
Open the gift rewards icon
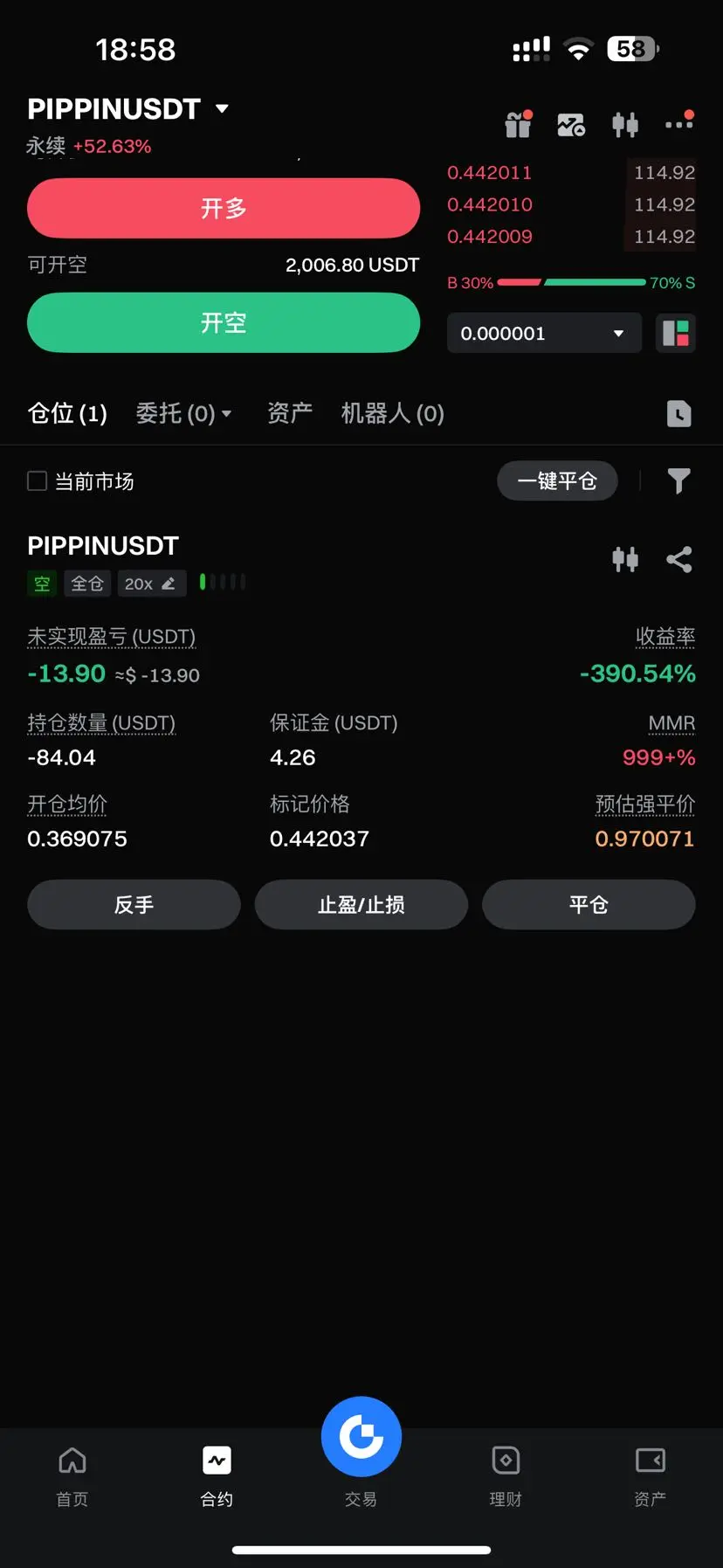(519, 125)
